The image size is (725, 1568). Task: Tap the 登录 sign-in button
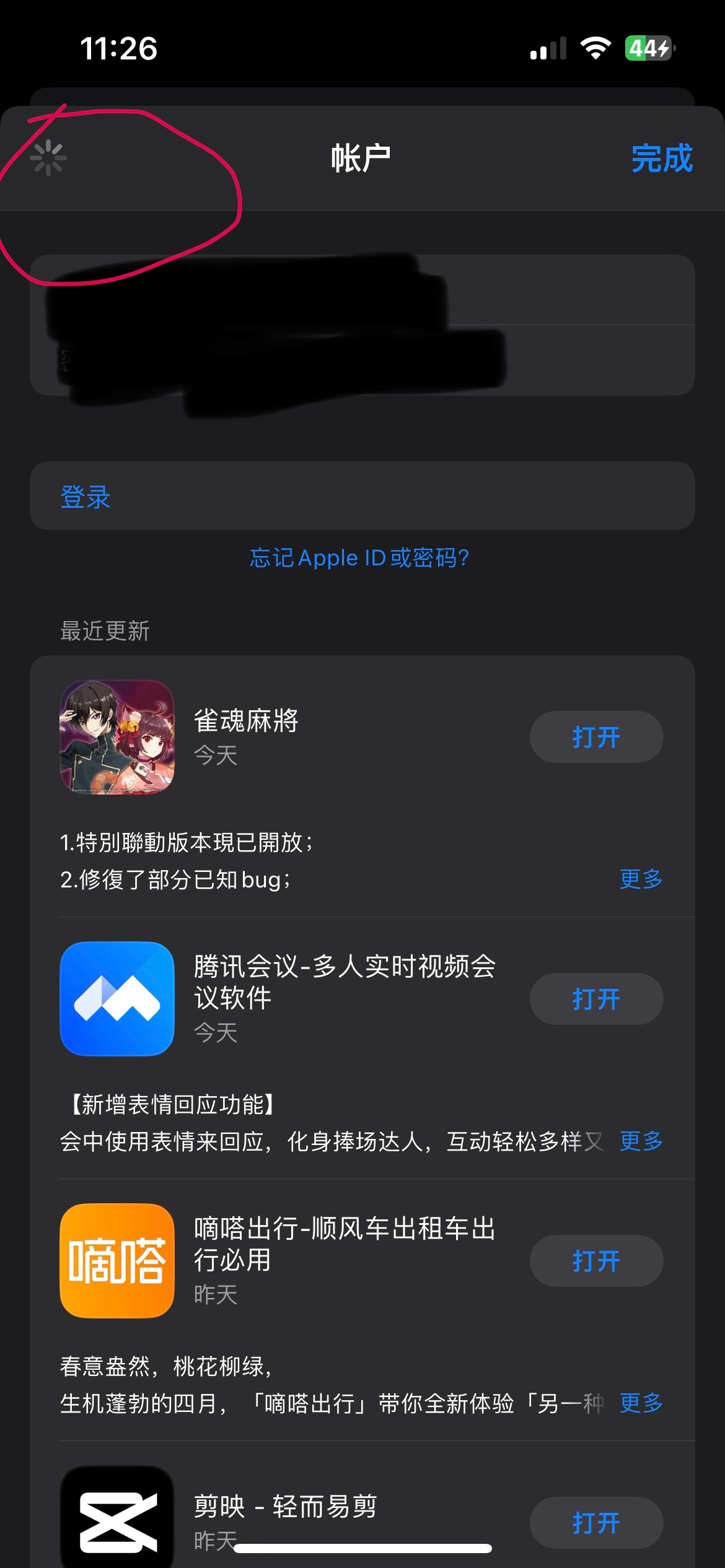pyautogui.click(x=86, y=497)
